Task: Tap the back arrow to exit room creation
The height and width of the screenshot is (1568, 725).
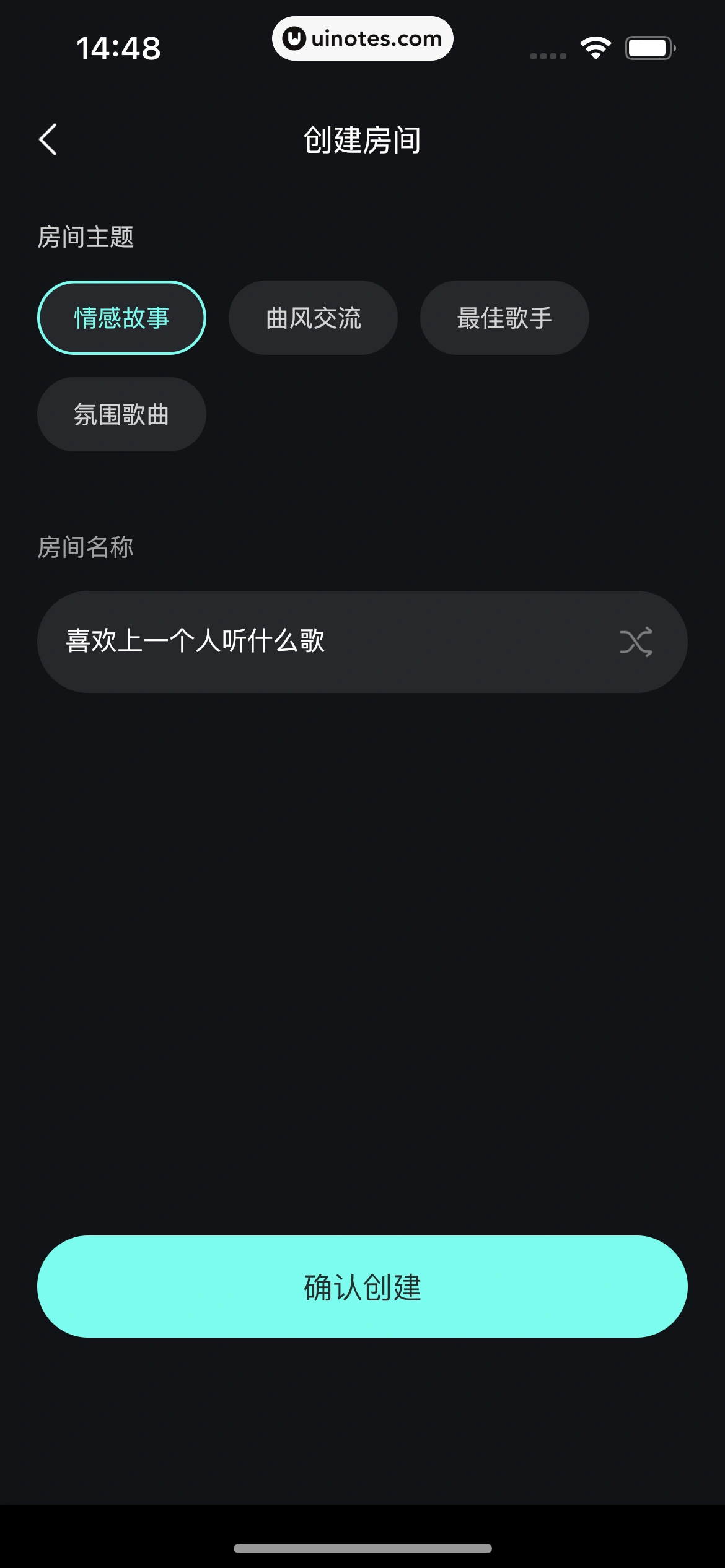Action: click(x=47, y=140)
